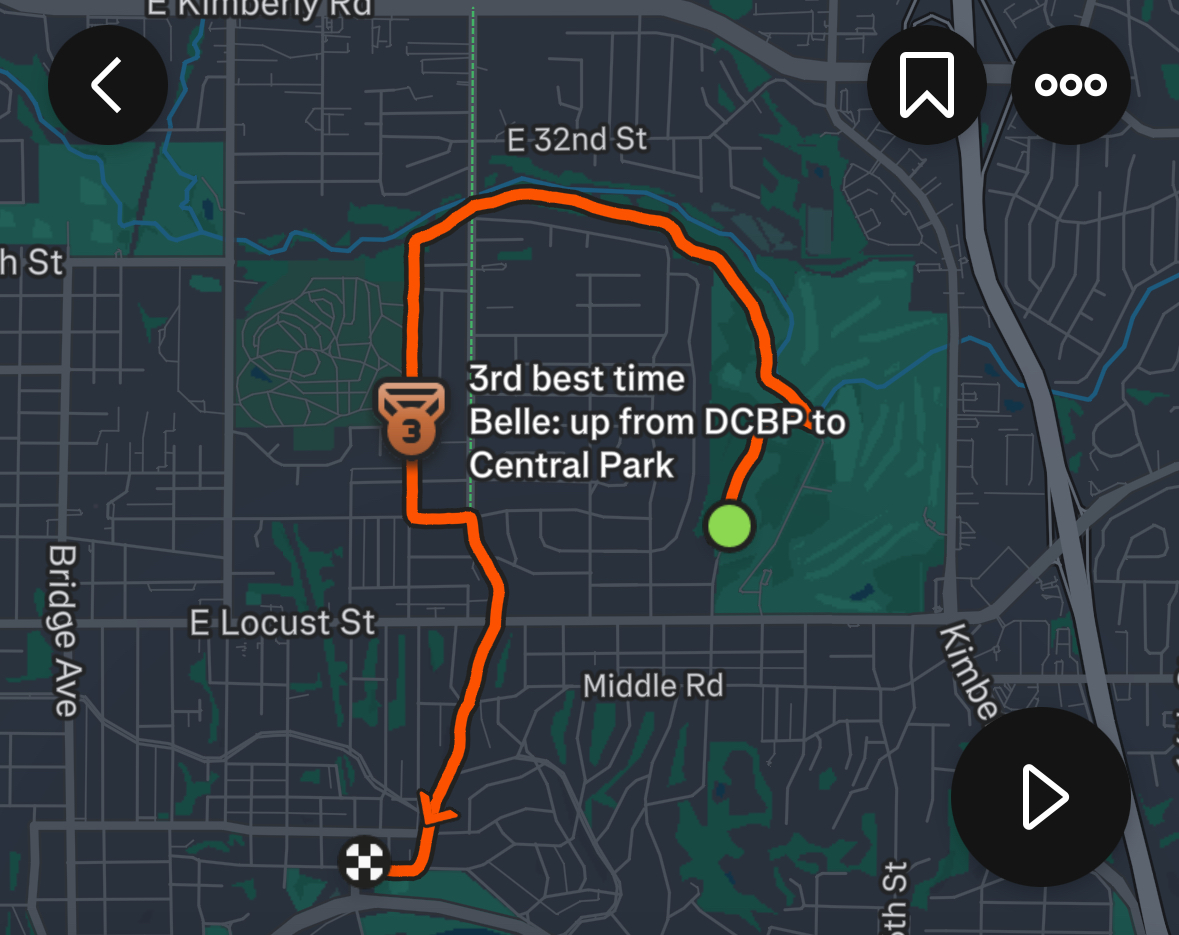Play the route flyover animation
The height and width of the screenshot is (935, 1179).
click(x=1041, y=797)
